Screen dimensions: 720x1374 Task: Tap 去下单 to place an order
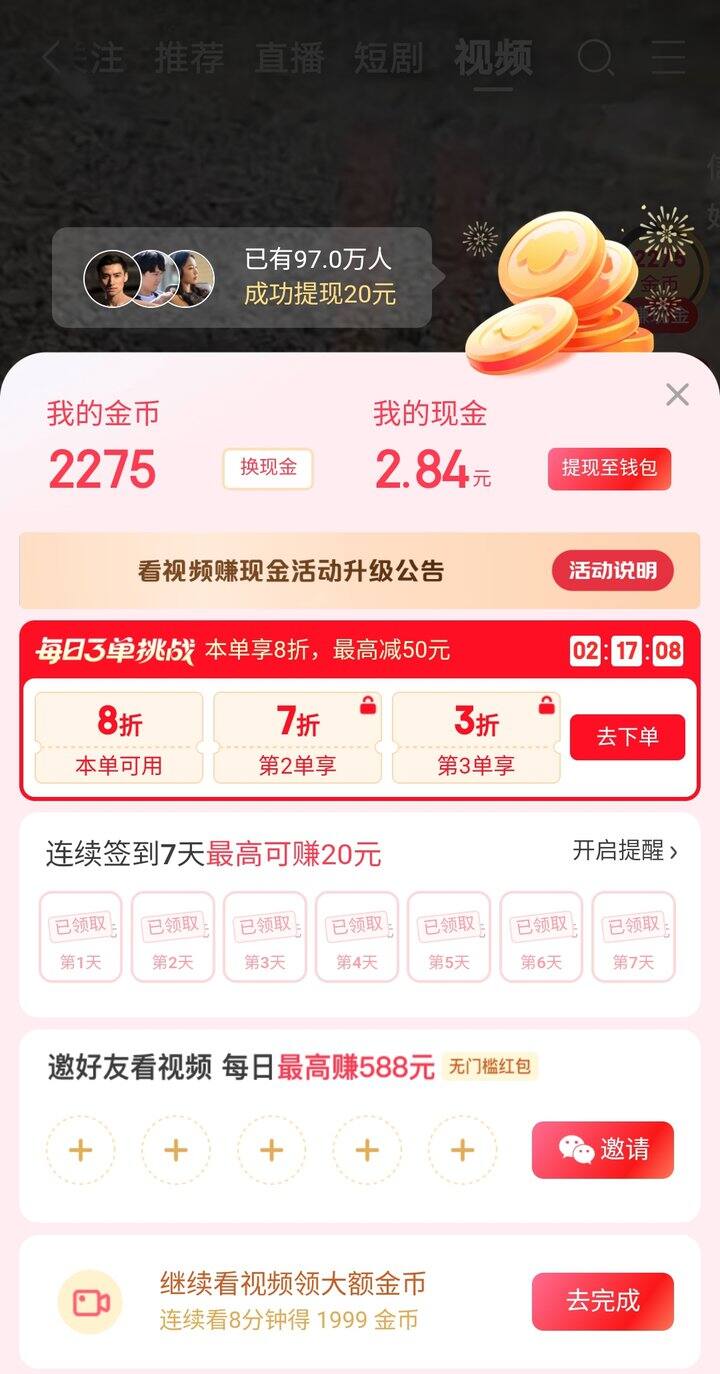[x=627, y=737]
